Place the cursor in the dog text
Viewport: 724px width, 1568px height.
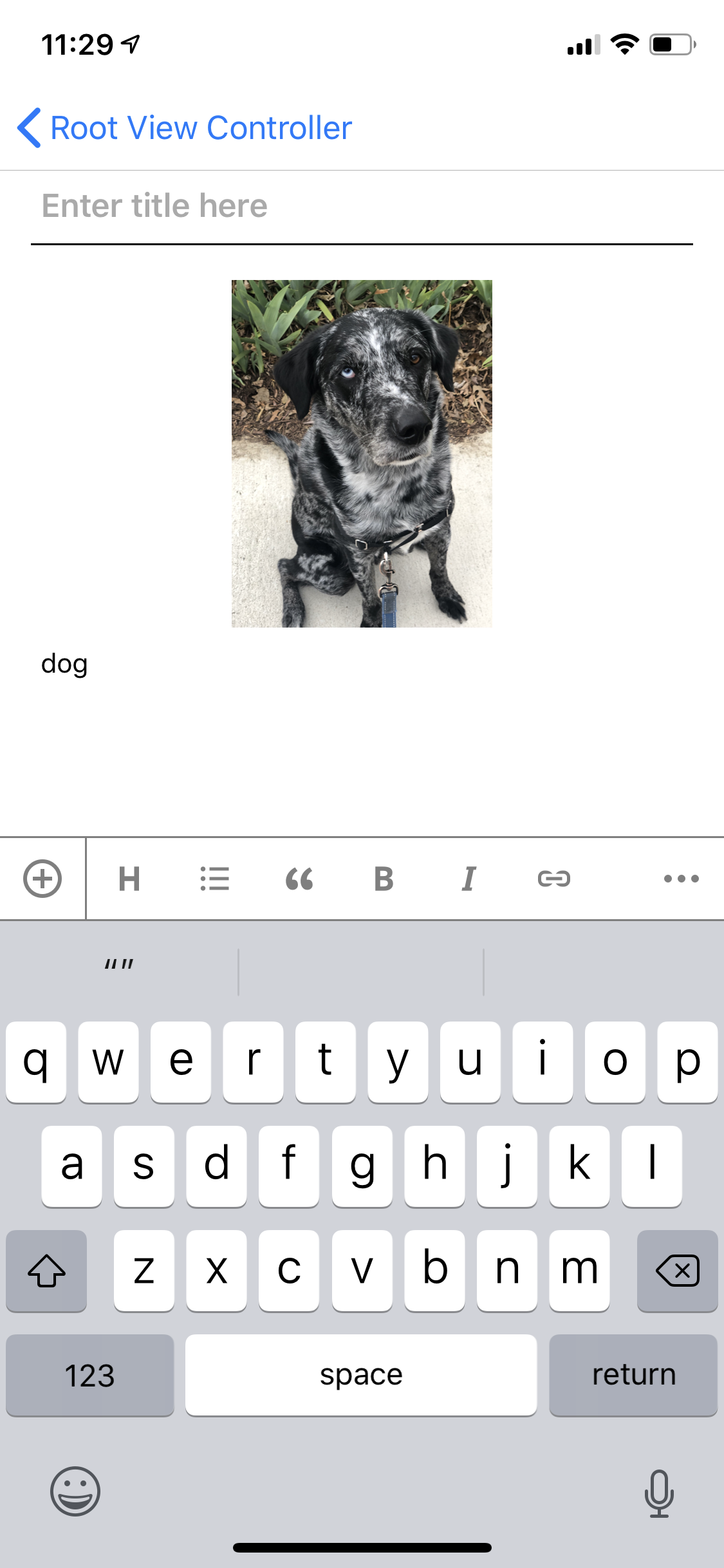[x=64, y=664]
